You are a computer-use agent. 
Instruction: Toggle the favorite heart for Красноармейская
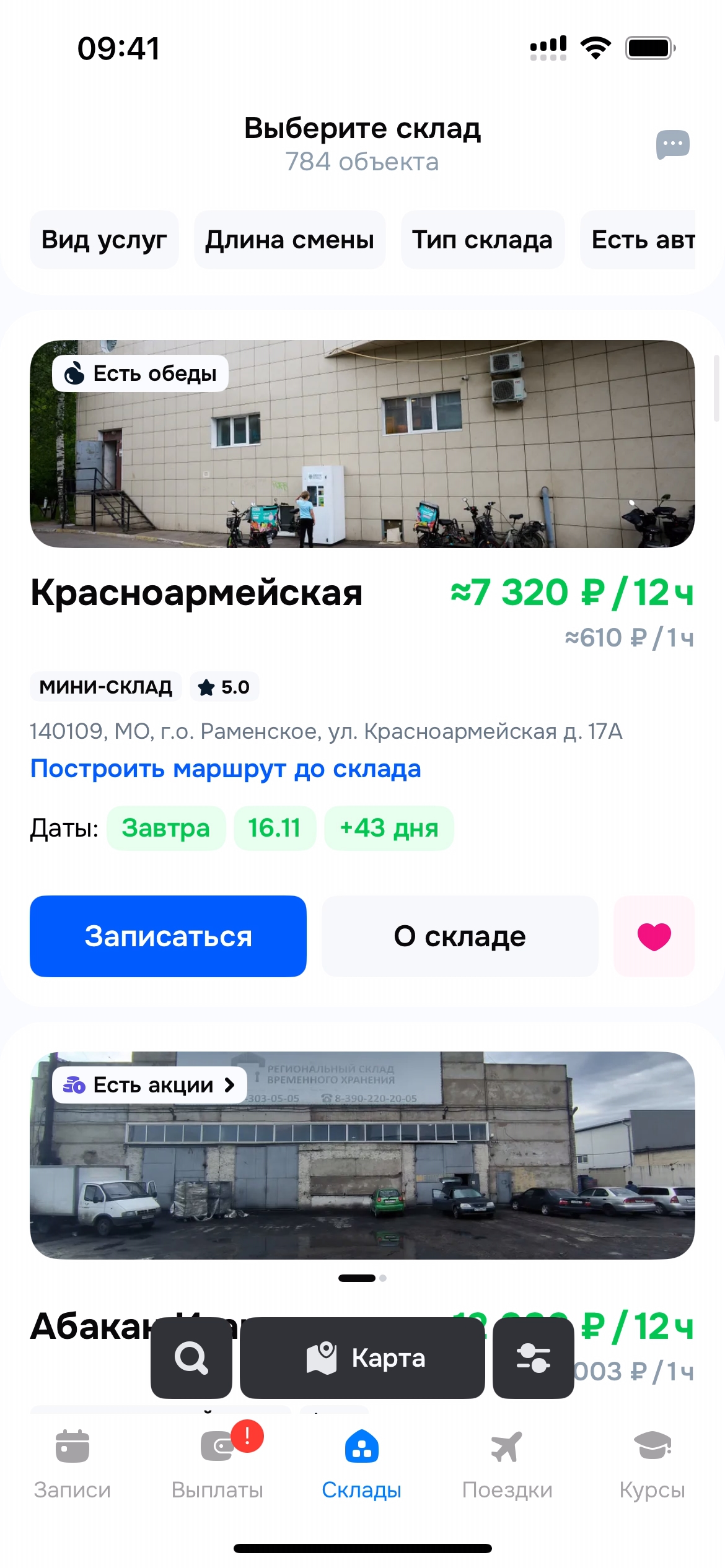click(x=654, y=936)
